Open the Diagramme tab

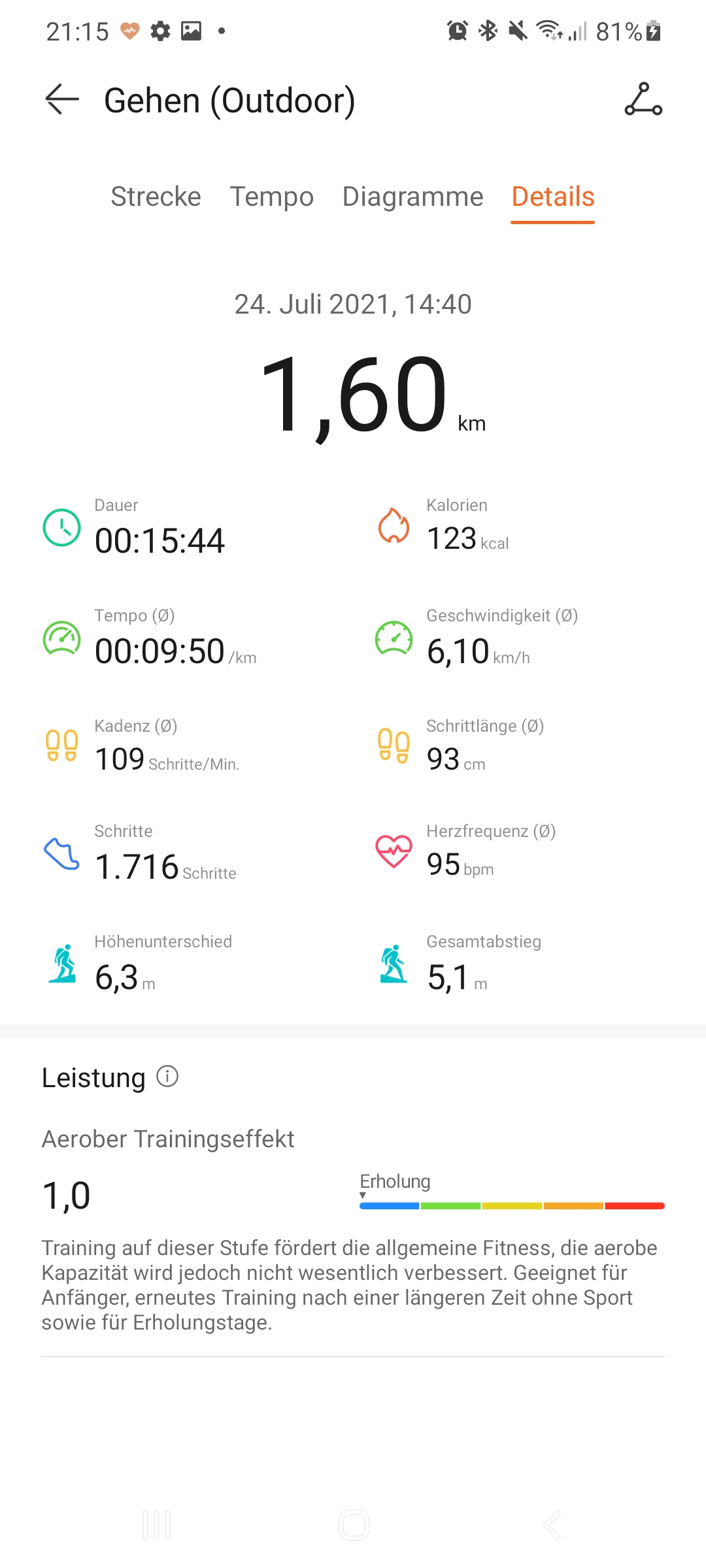(412, 197)
